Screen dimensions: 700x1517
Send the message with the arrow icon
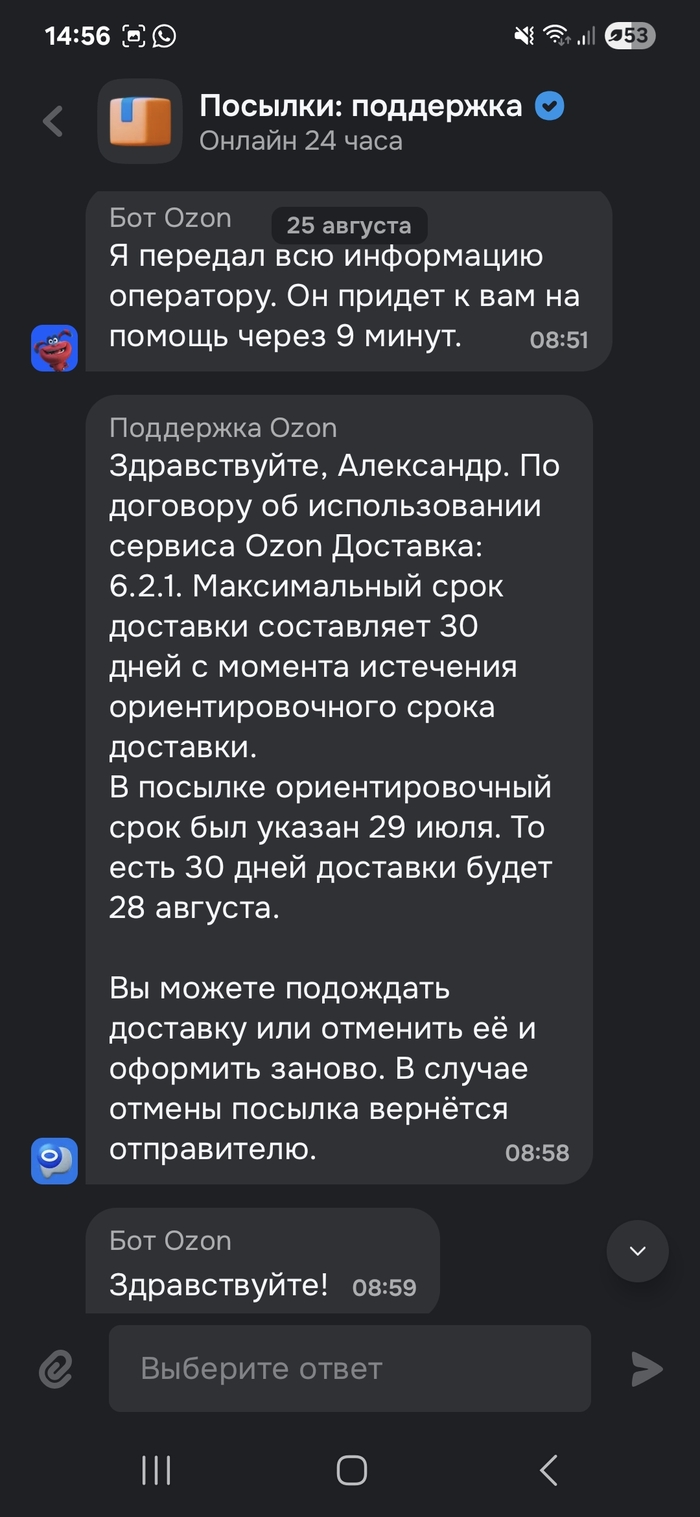click(x=646, y=1369)
